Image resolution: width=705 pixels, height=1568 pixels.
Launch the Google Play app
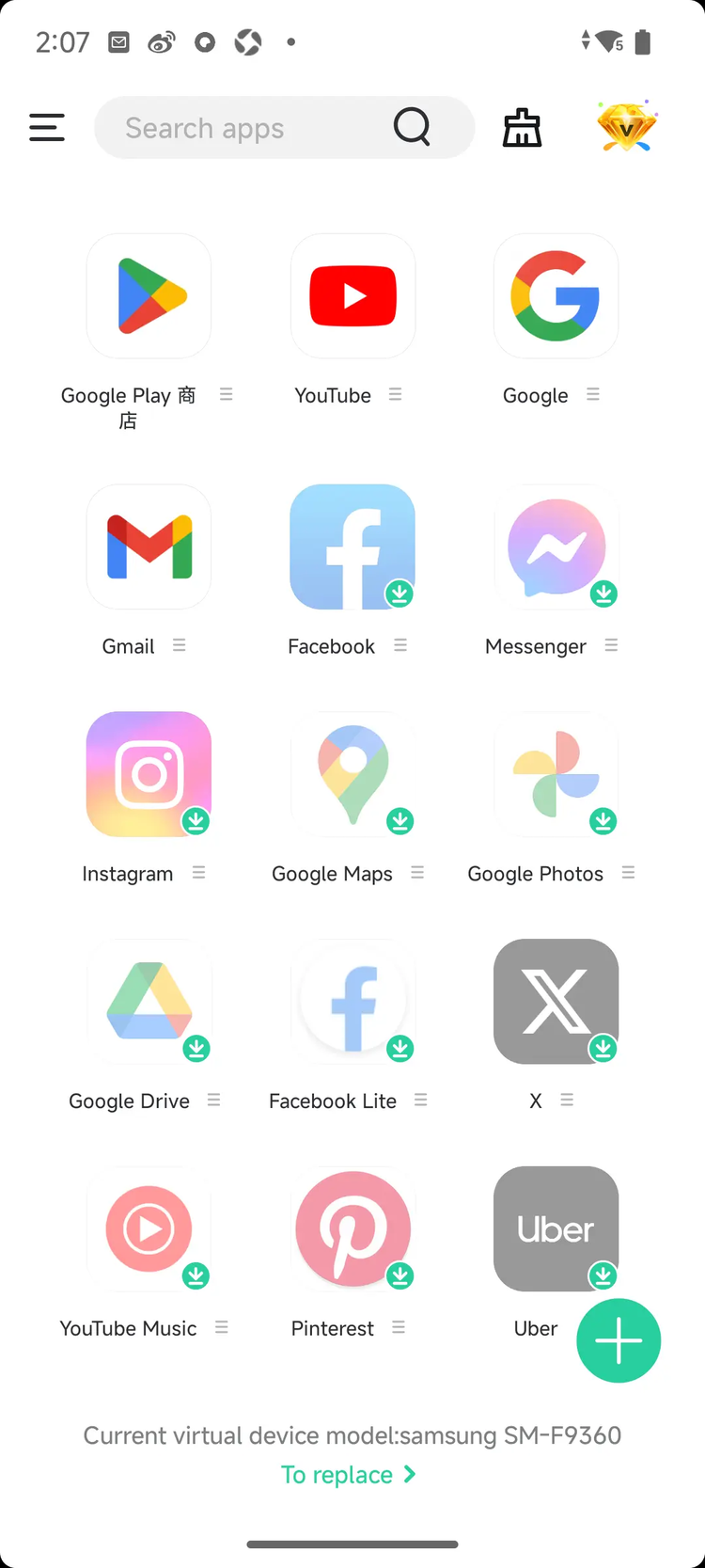[149, 296]
